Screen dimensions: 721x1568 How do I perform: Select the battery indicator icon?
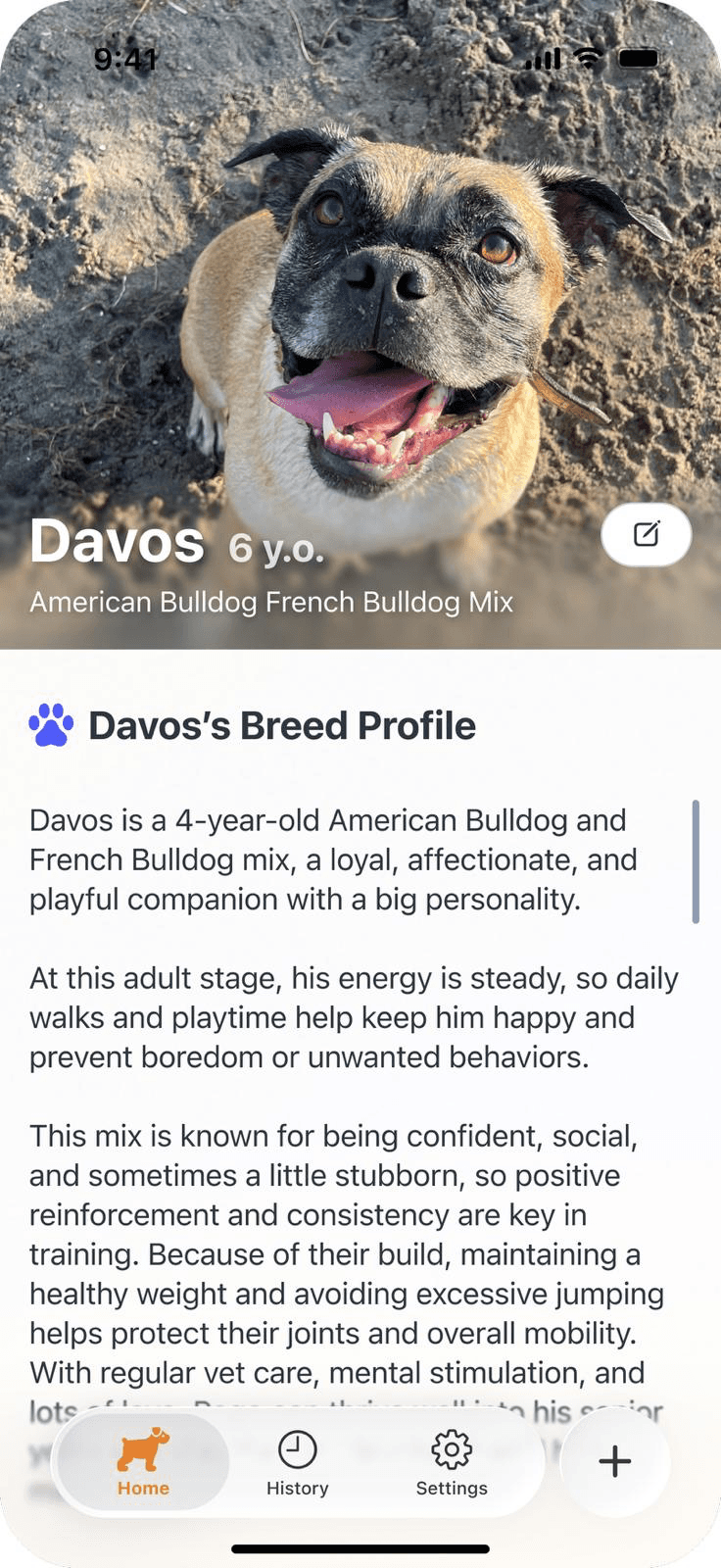(640, 58)
